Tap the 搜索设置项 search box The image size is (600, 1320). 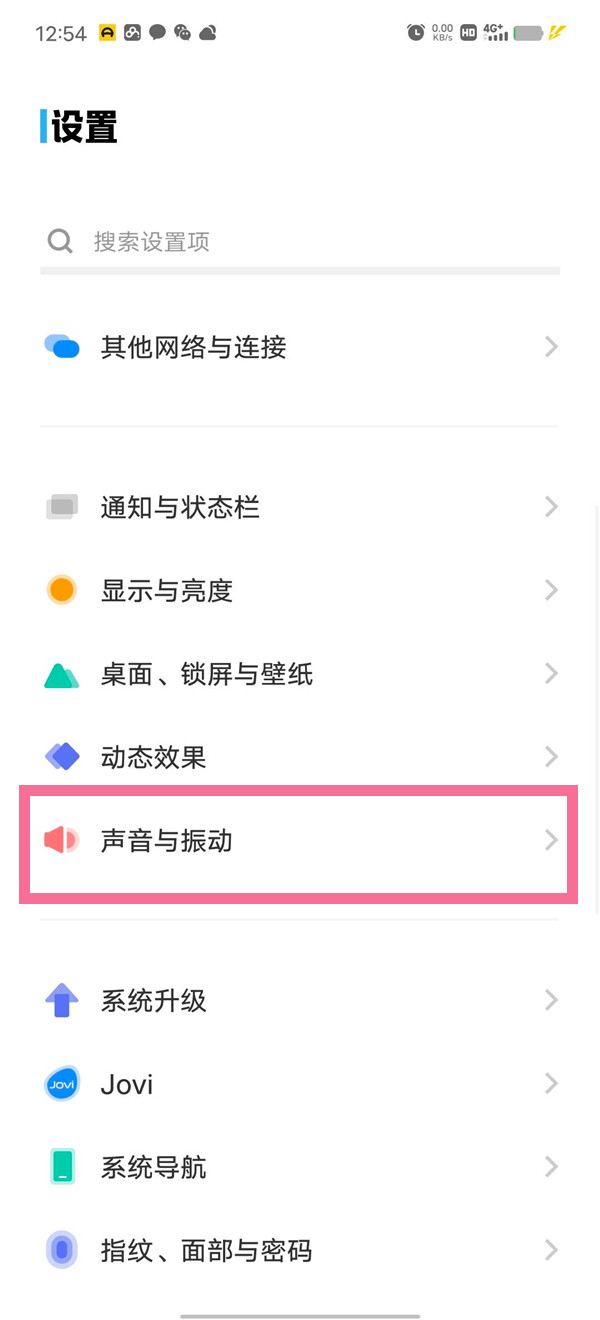[x=300, y=241]
